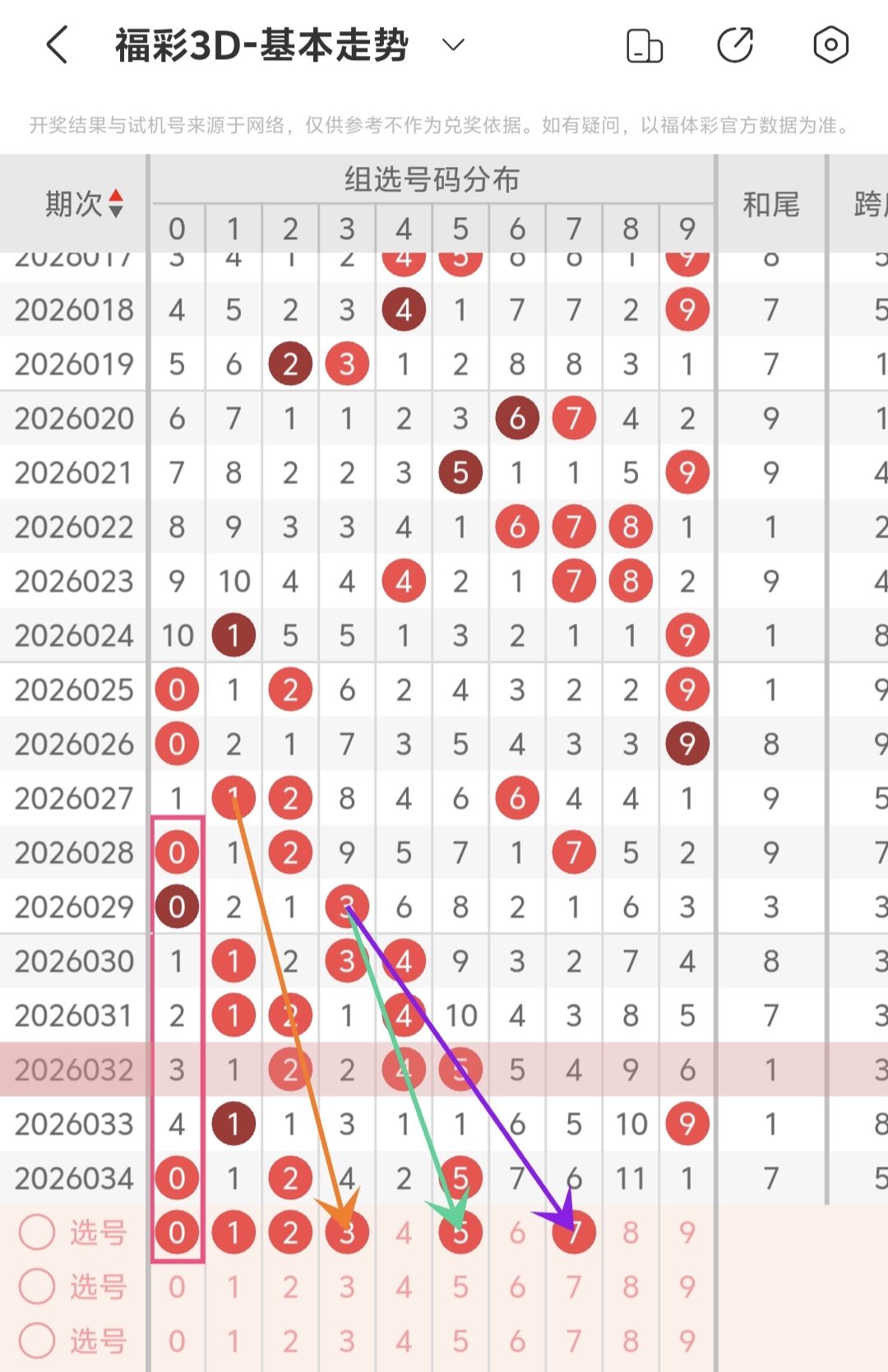Select the second 选号 row radio
The height and width of the screenshot is (1372, 888).
37,1286
